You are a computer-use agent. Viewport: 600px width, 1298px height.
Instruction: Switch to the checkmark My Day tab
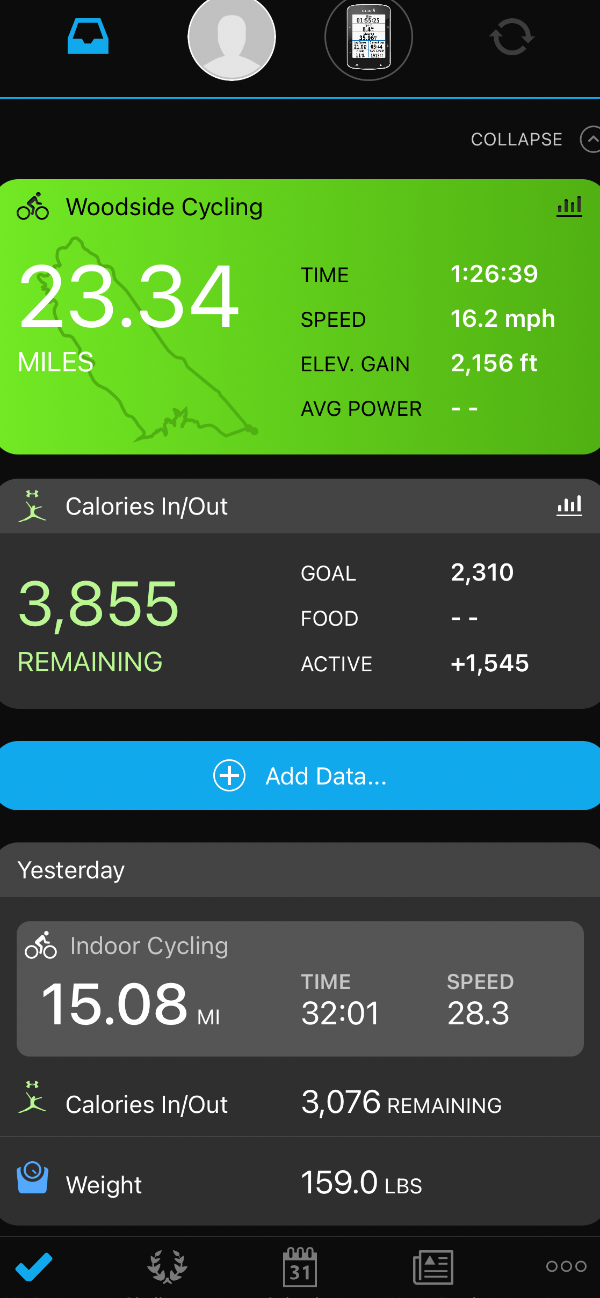(34, 1266)
